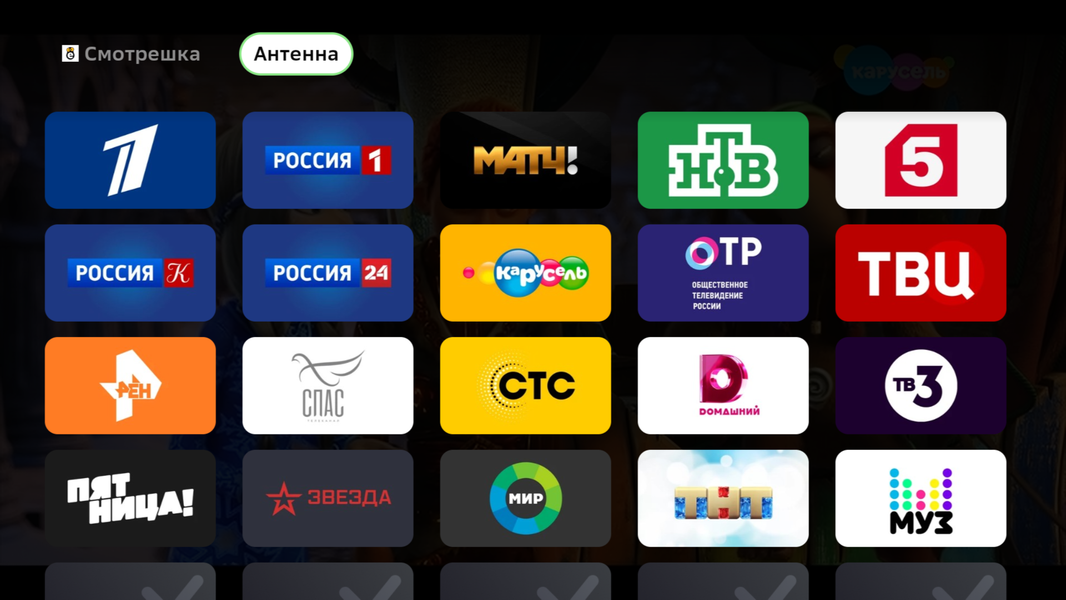Open the ТНТ channel tile
Image resolution: width=1066 pixels, height=600 pixels.
(723, 498)
